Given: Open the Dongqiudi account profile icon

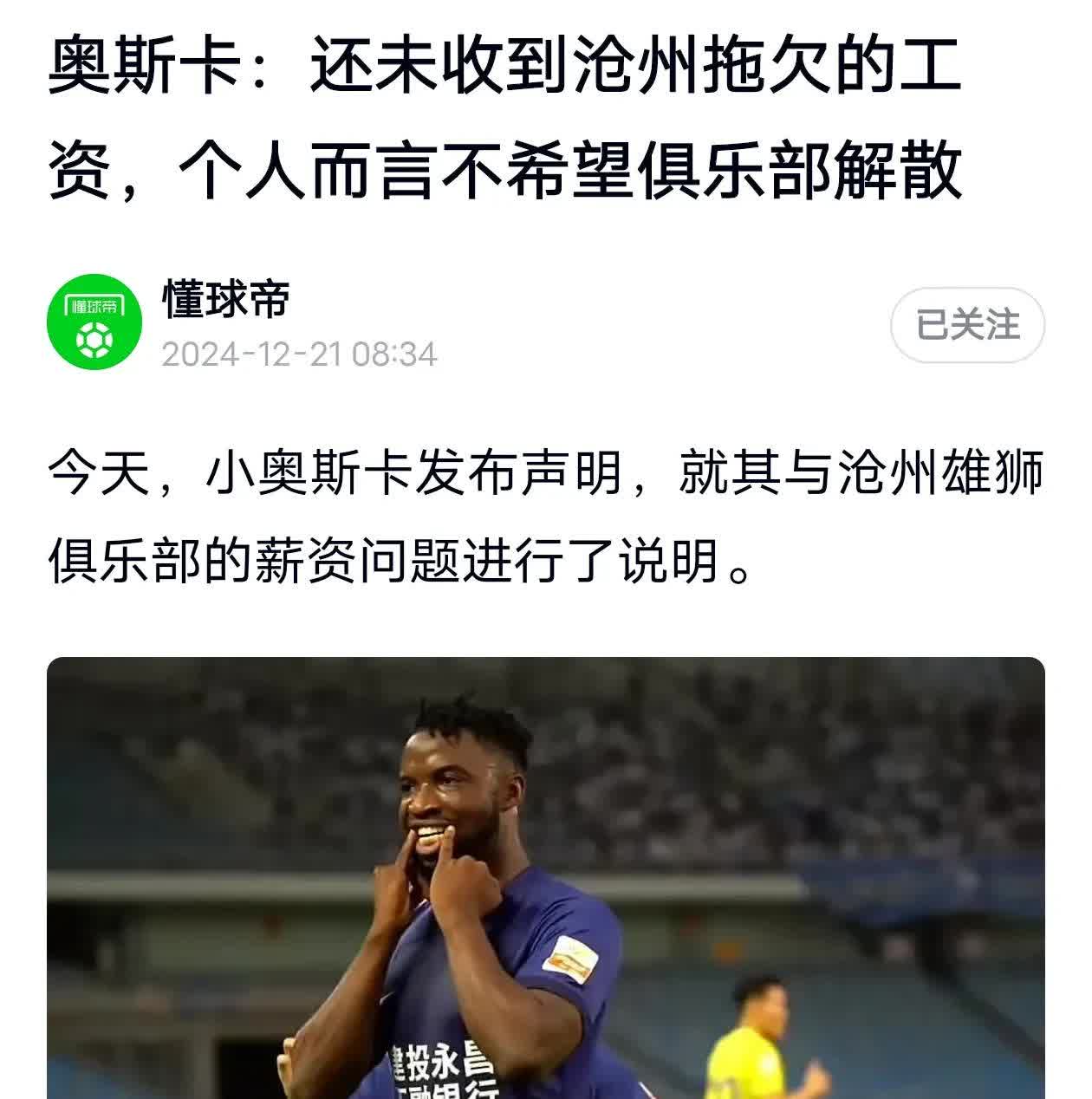Looking at the screenshot, I should 98,321.
